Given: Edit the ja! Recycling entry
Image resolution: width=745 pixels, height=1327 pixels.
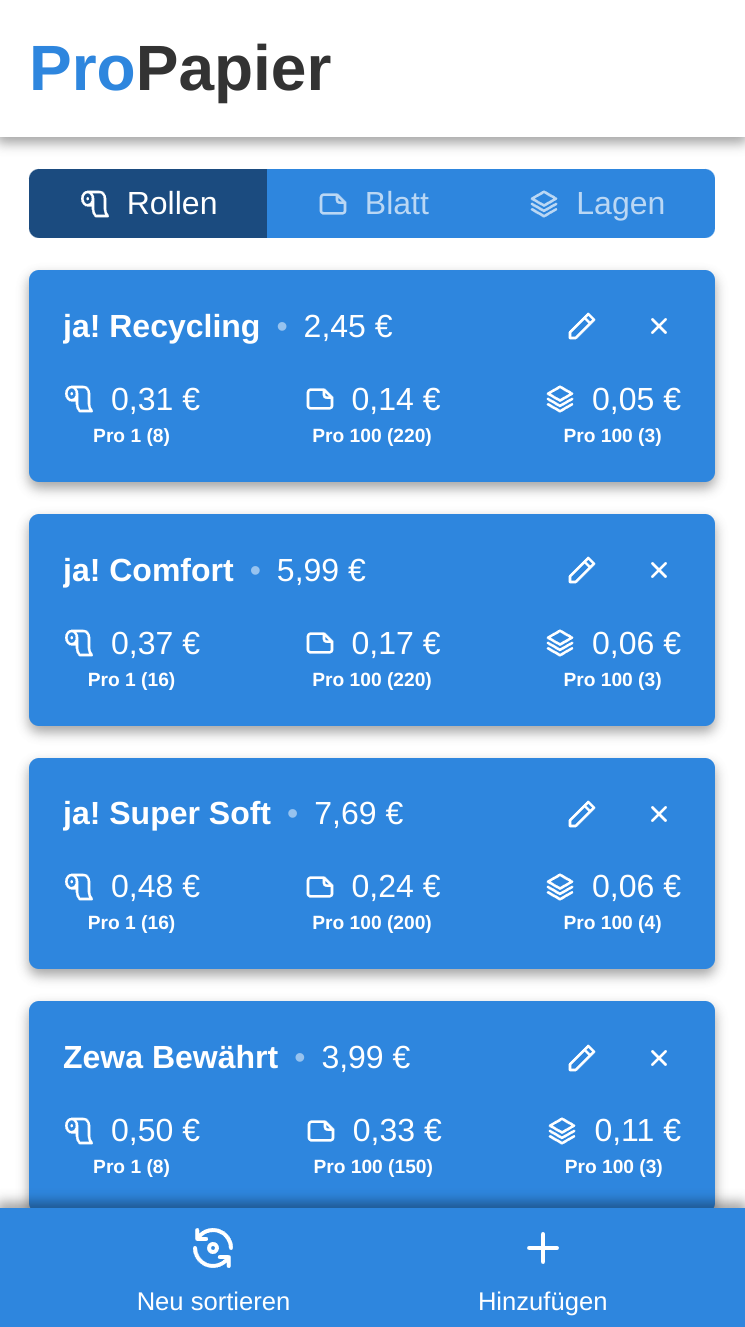Looking at the screenshot, I should tap(582, 326).
